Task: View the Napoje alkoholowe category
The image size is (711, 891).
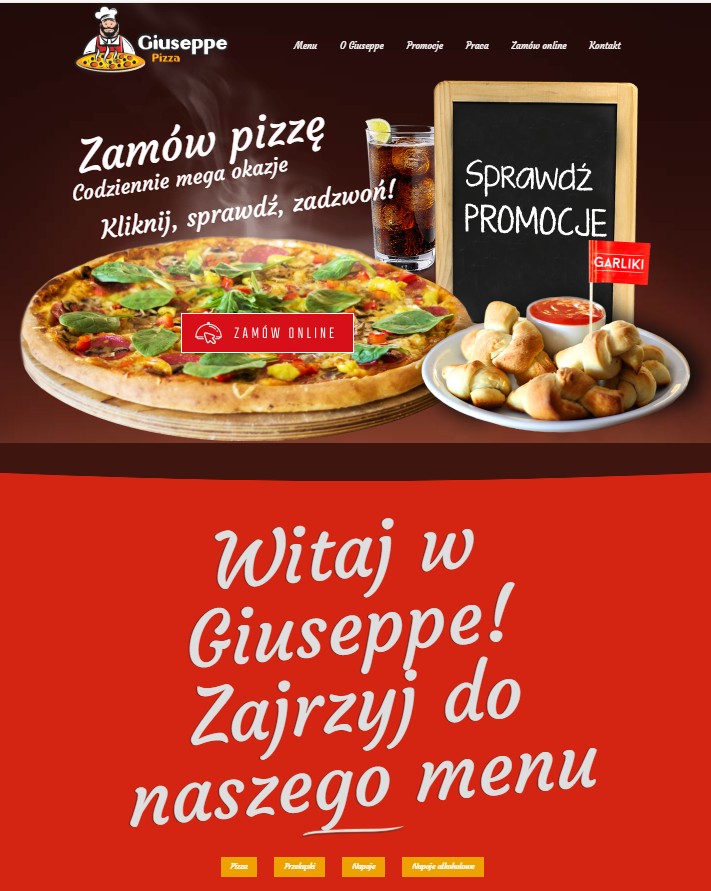Action: click(443, 867)
